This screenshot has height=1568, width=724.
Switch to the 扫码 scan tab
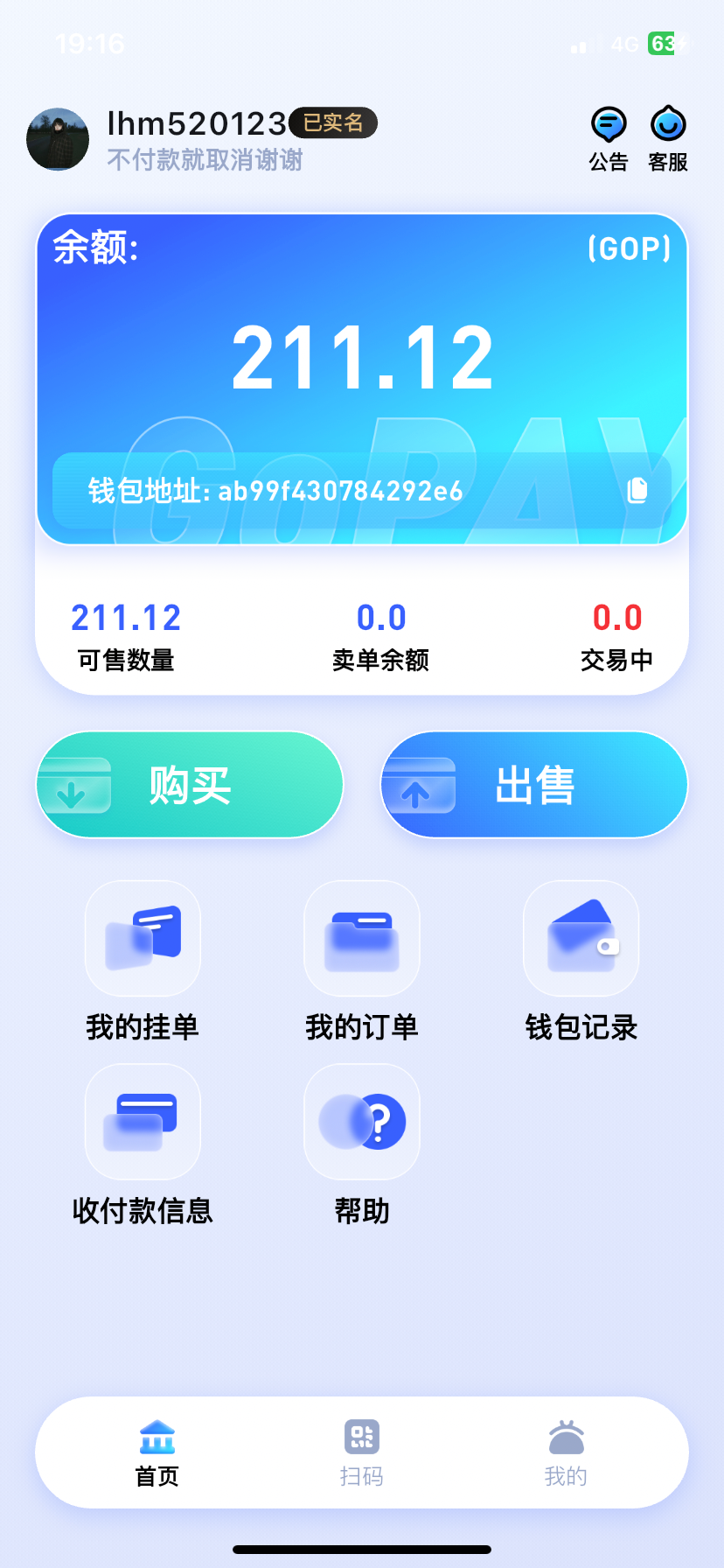(362, 1452)
